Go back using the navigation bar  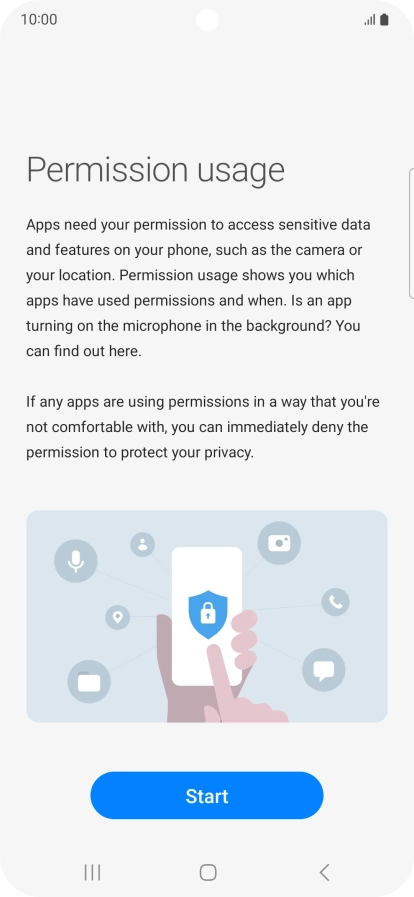coord(324,872)
